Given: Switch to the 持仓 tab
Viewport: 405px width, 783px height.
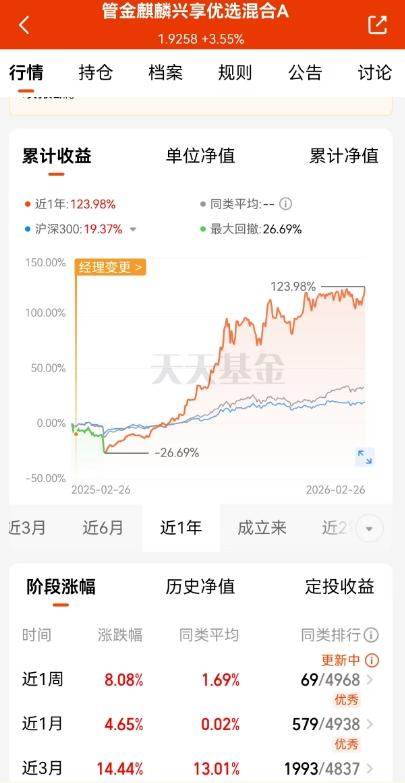Looking at the screenshot, I should point(96,73).
